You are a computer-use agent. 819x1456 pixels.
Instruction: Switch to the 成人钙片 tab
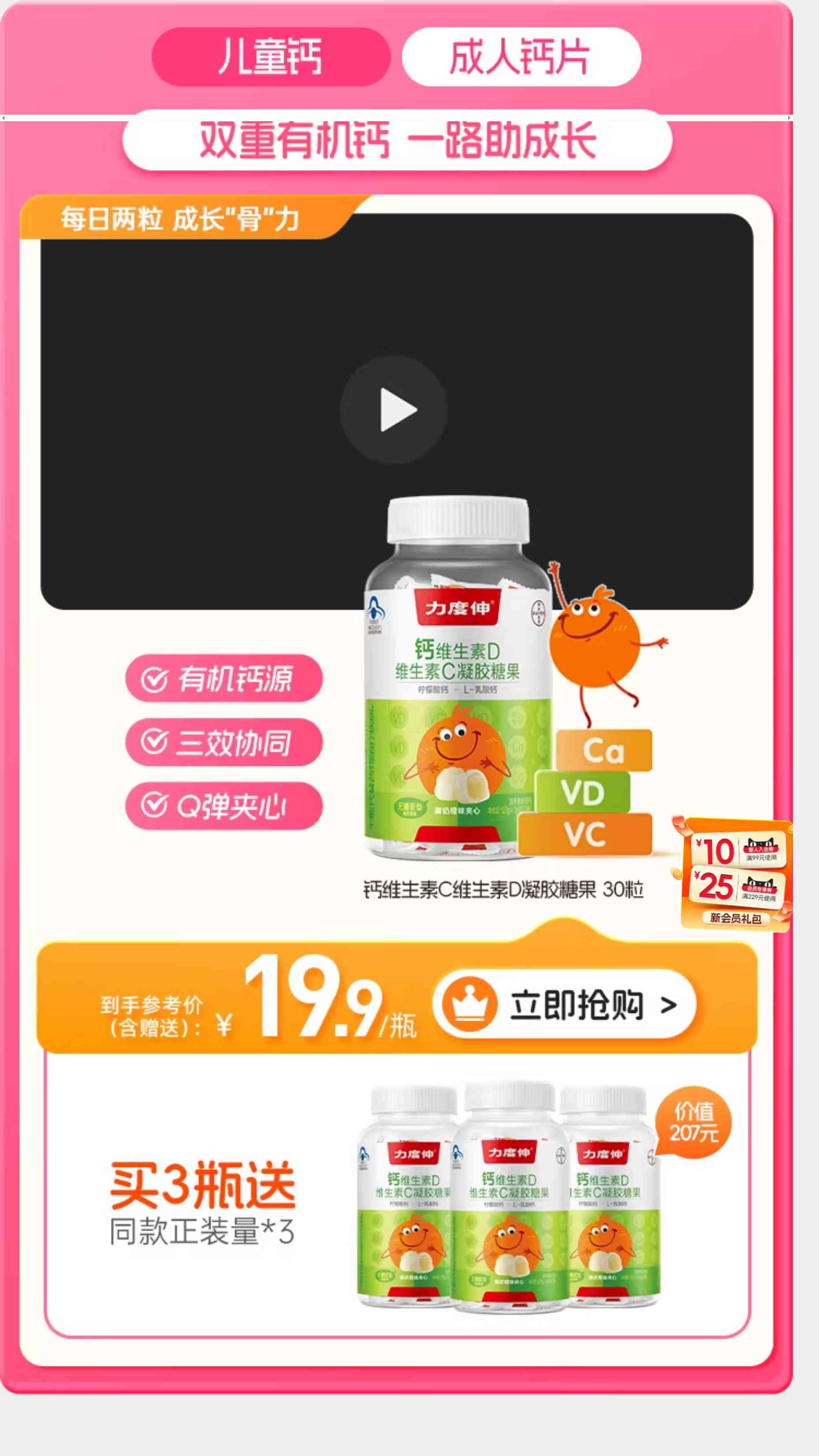[x=521, y=57]
